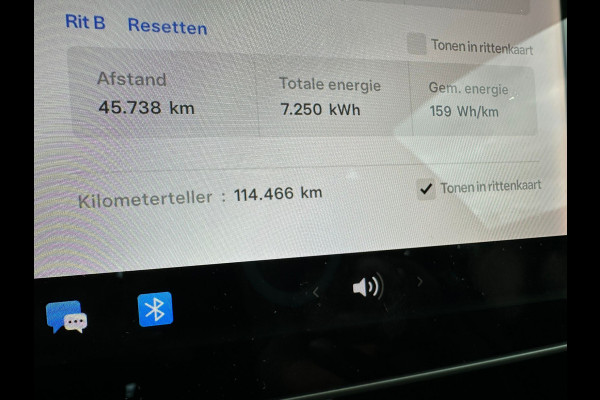Viewport: 600px width, 400px height.
Task: Raise volume with the right chevron
Action: (420, 283)
